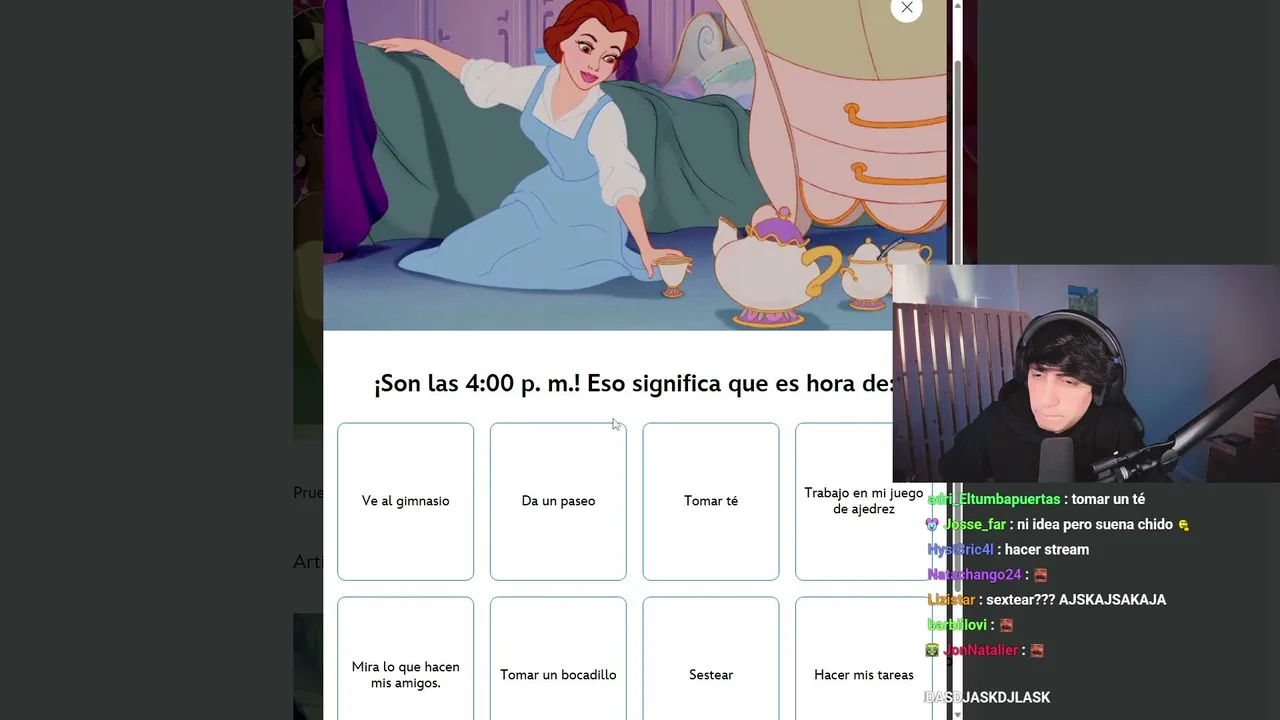Viewport: 1280px width, 720px height.
Task: Close the quiz popup with the X
Action: (x=906, y=8)
